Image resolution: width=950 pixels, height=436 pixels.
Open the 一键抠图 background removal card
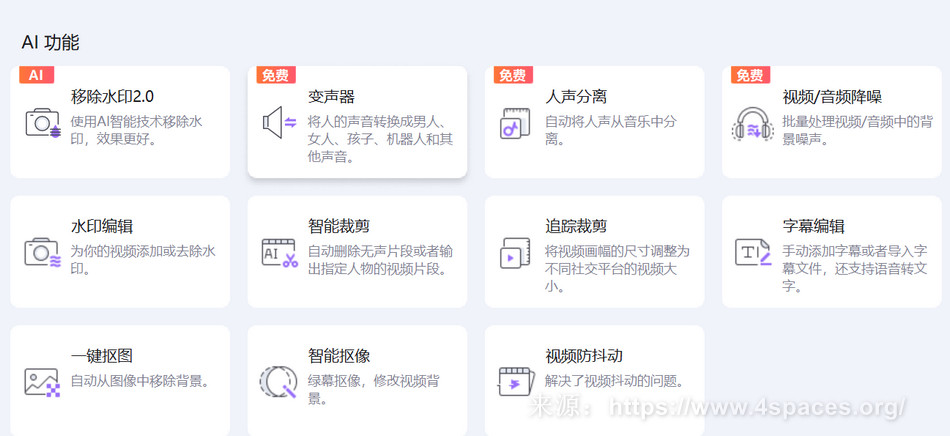coord(120,380)
